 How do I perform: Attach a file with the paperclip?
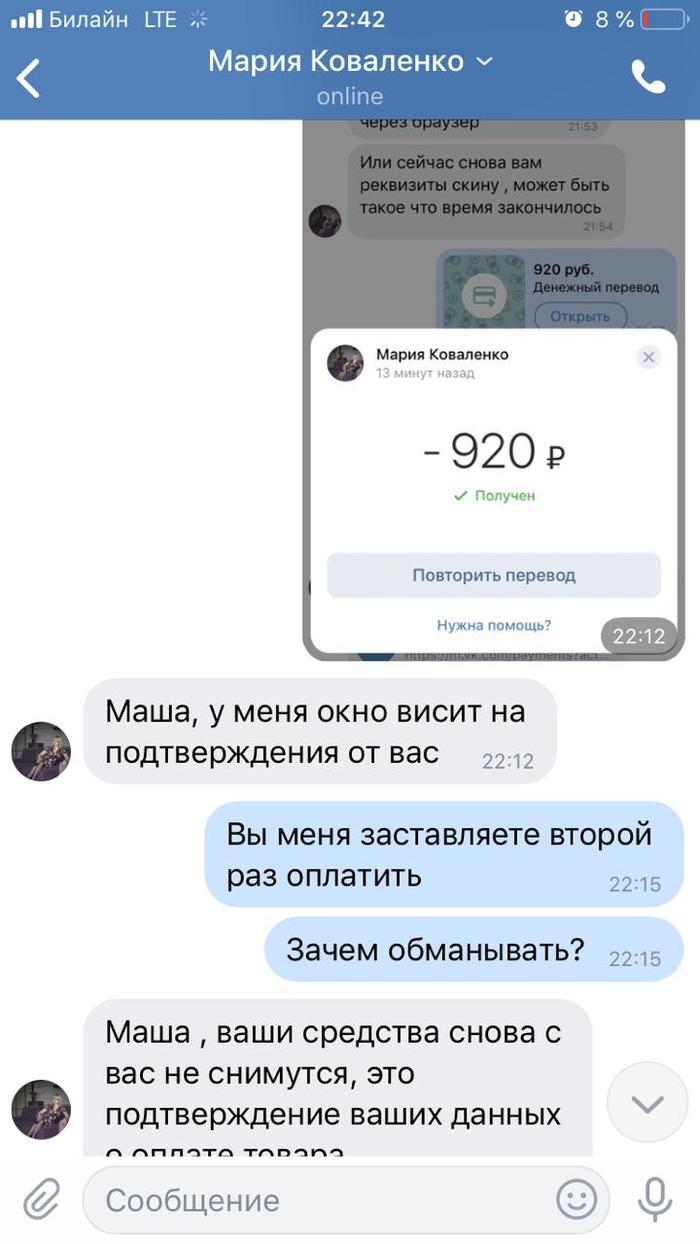coord(41,1199)
